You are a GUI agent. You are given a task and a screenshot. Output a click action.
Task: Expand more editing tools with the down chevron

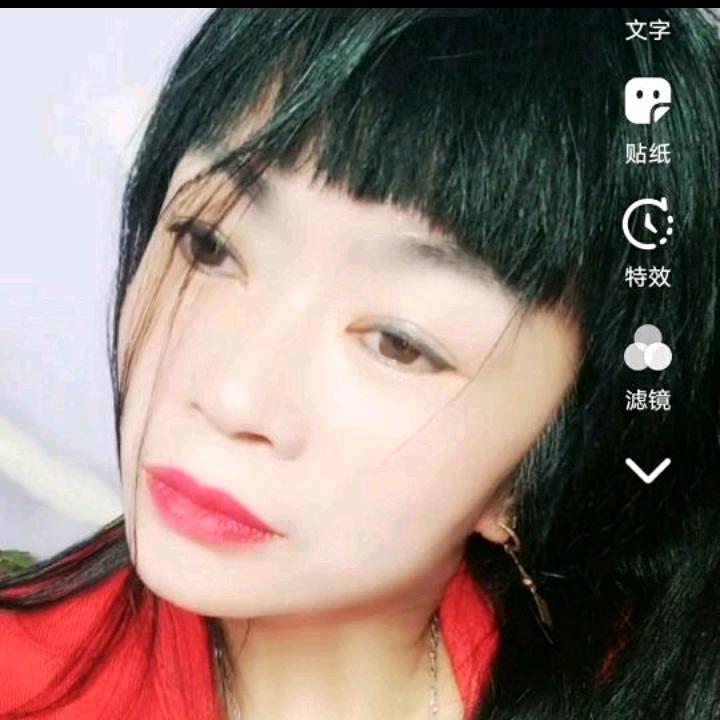tap(647, 470)
